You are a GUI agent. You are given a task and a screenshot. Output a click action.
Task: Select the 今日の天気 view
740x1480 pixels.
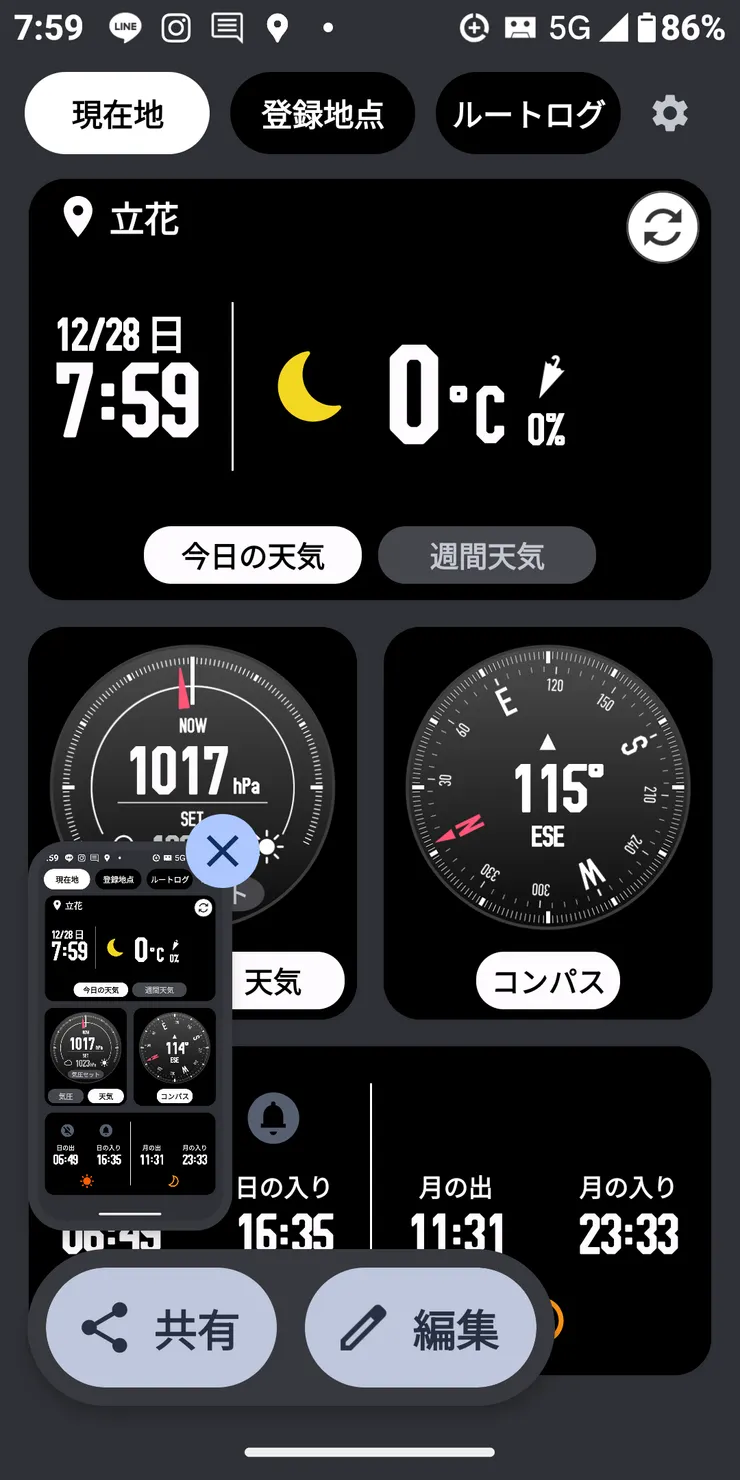click(x=253, y=555)
